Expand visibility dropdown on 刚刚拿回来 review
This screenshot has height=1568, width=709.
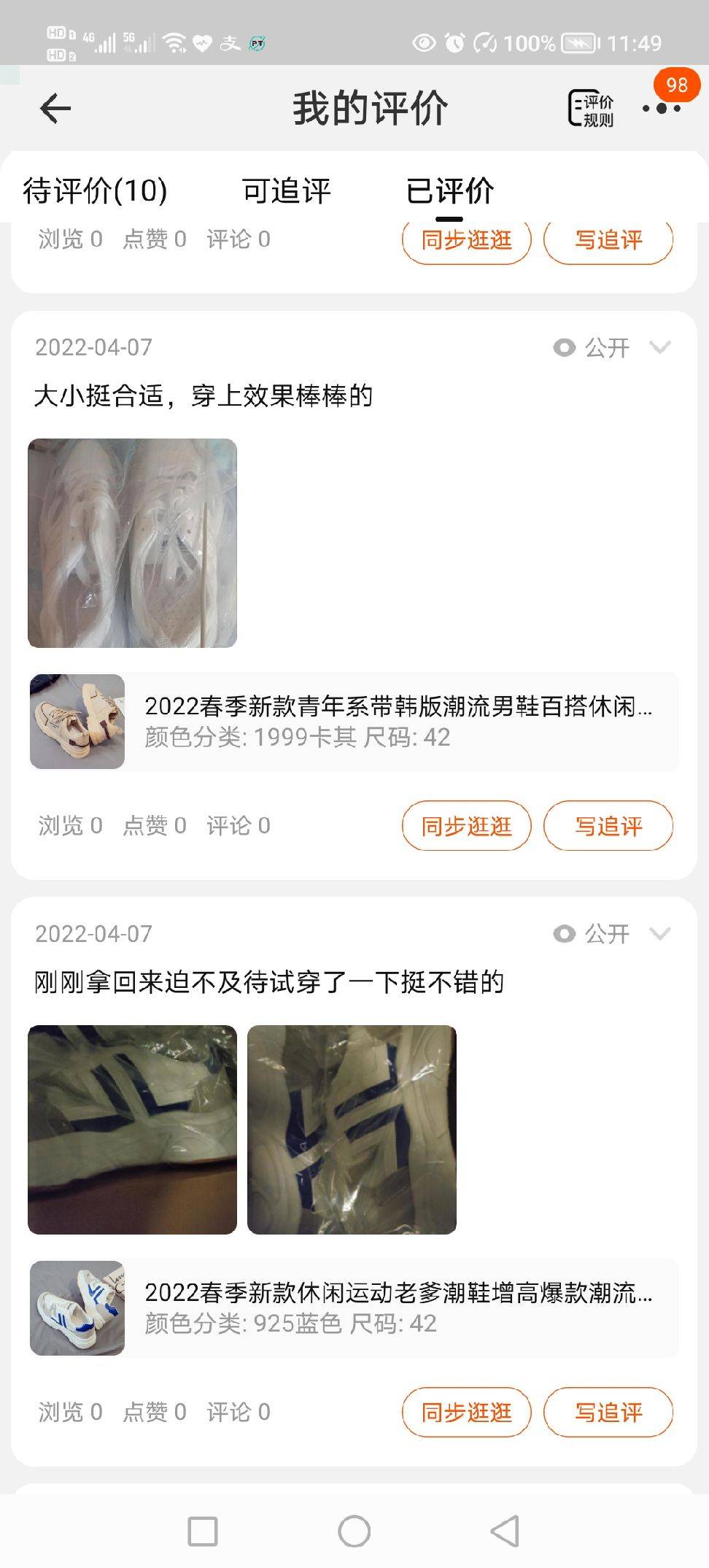pyautogui.click(x=659, y=934)
